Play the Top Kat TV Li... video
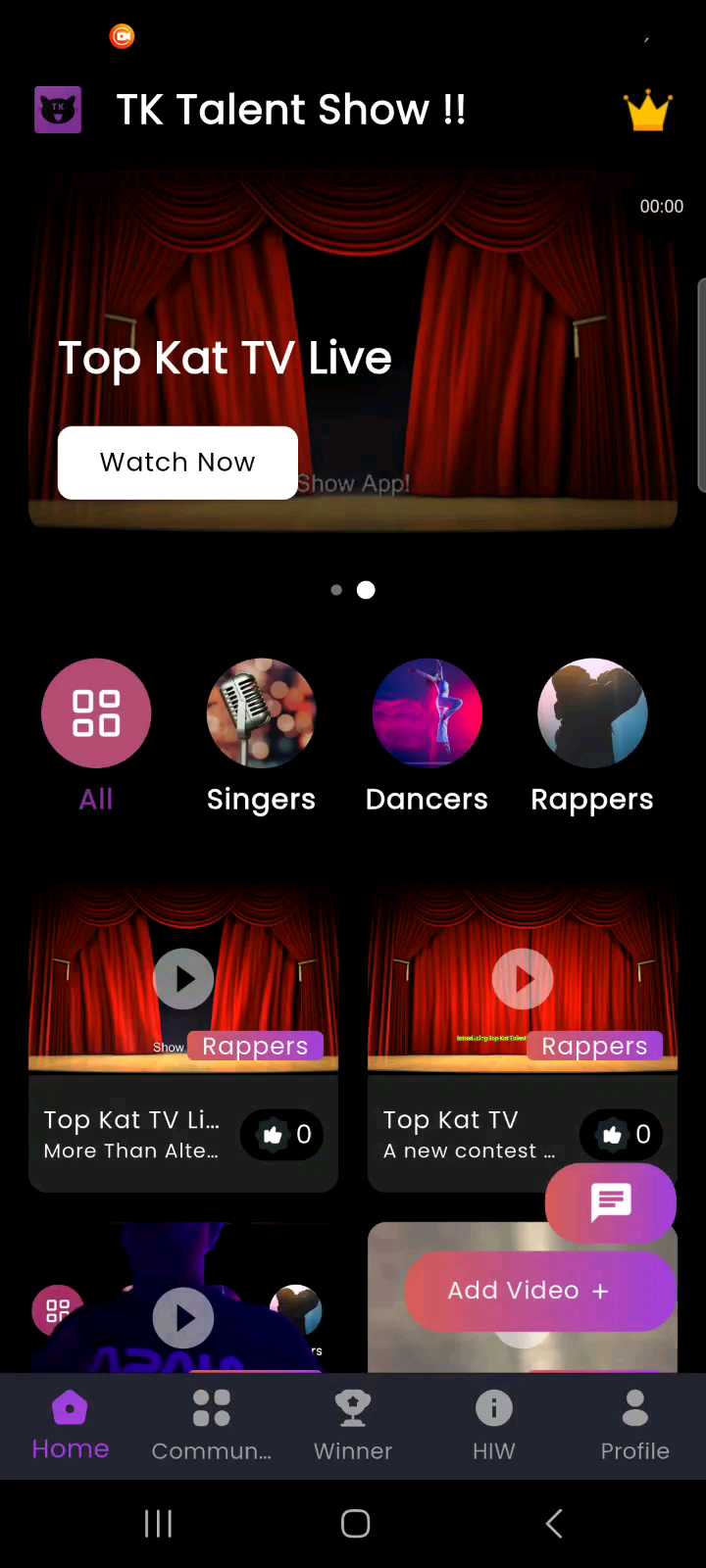 pos(183,978)
